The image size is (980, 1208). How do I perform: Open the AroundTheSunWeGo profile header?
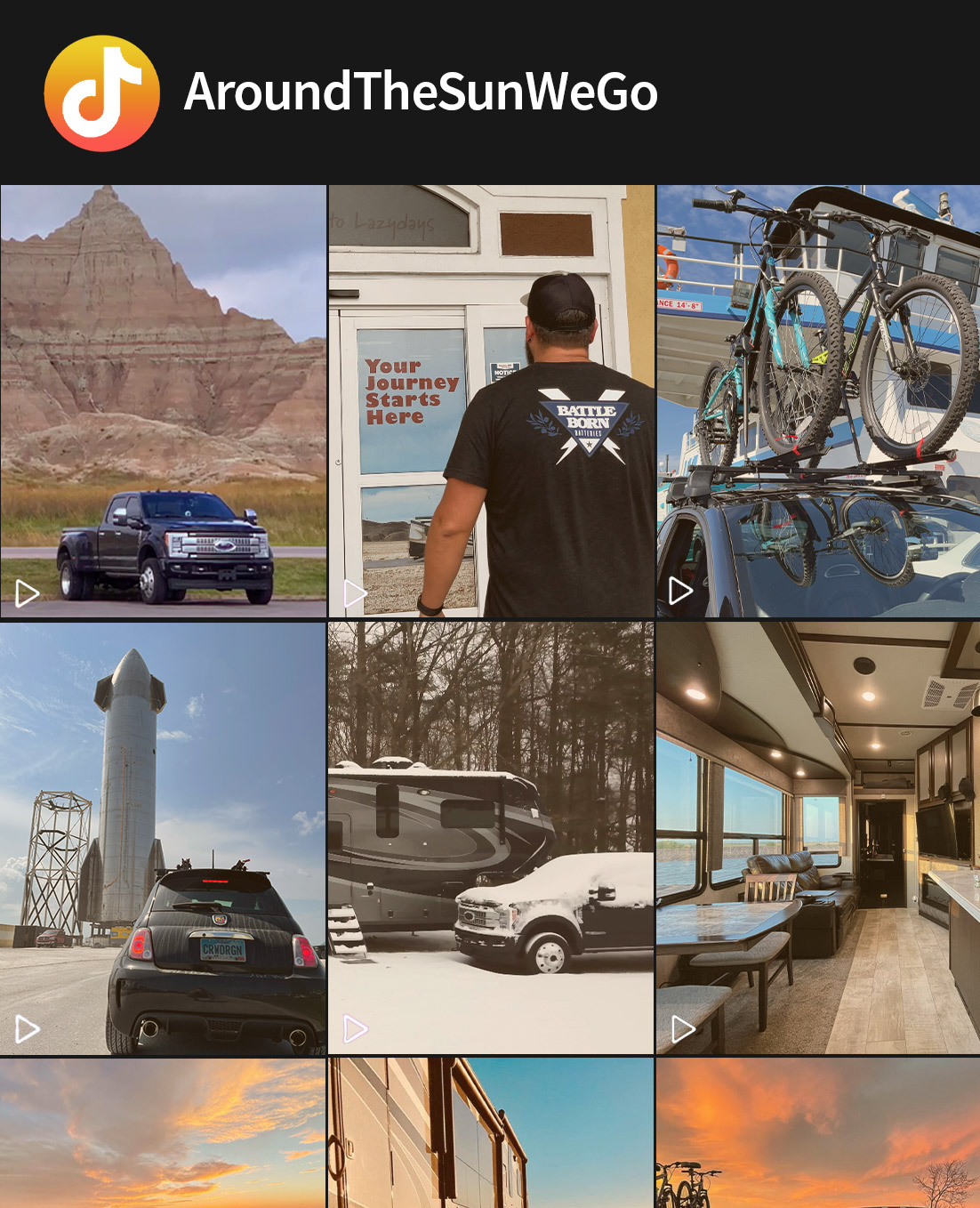point(420,93)
